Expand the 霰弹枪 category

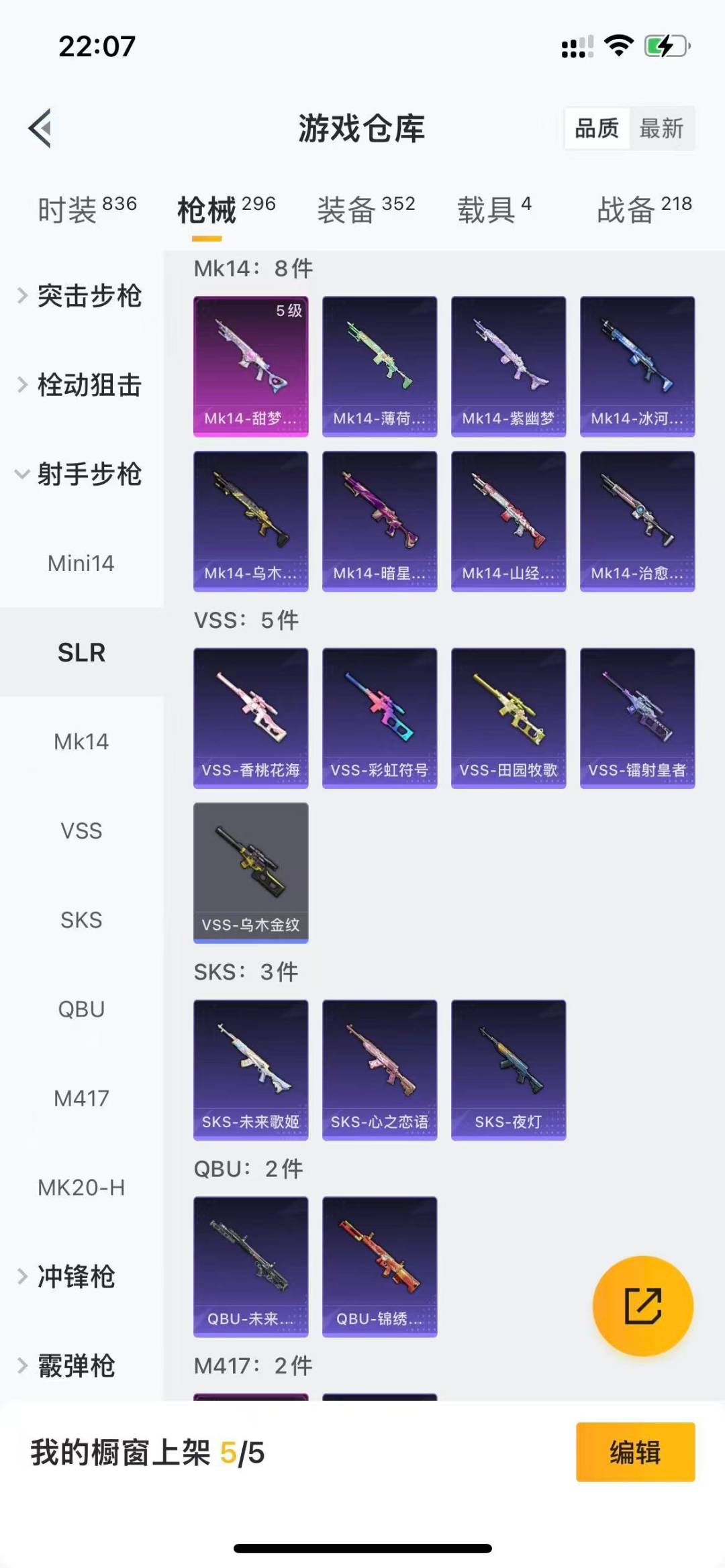tap(74, 1366)
